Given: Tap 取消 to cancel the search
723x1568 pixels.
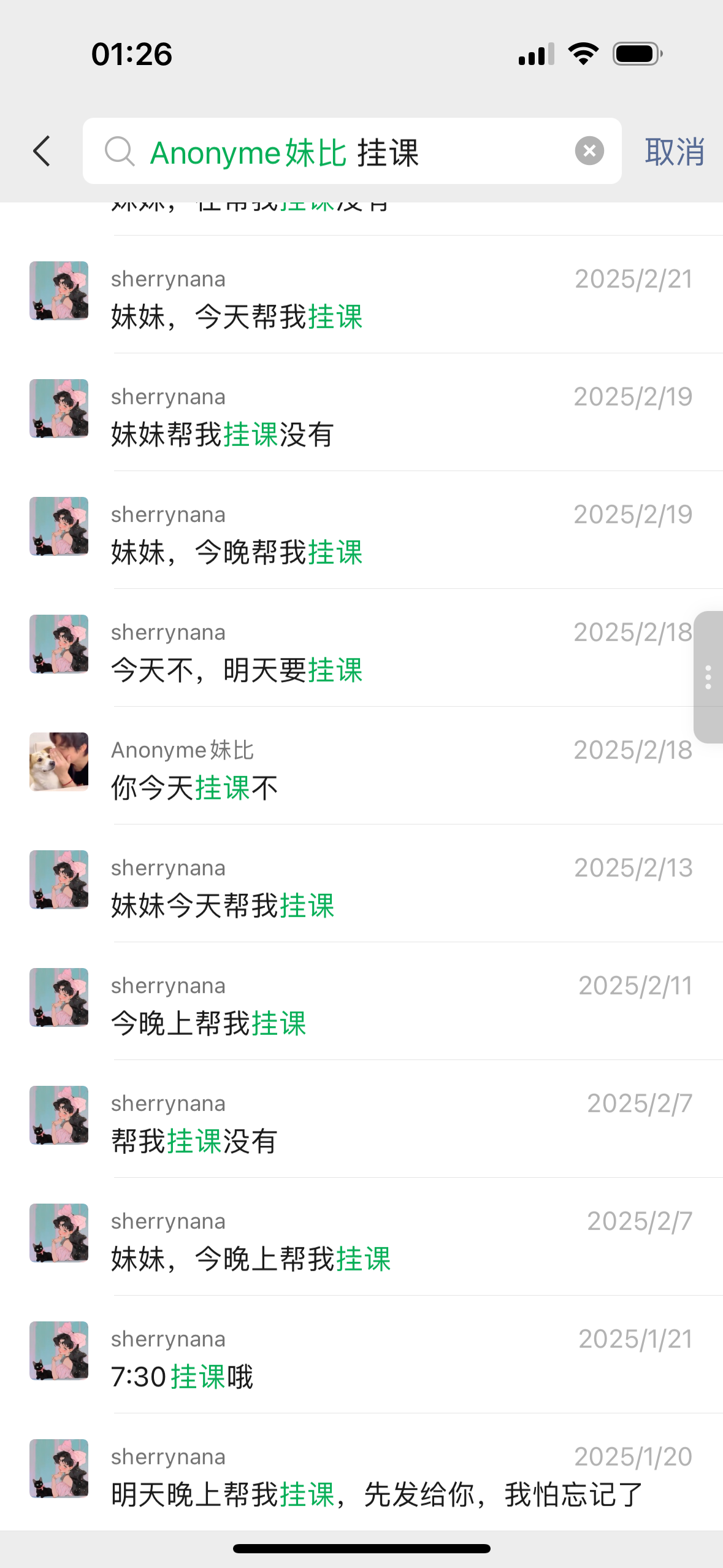Looking at the screenshot, I should click(674, 152).
